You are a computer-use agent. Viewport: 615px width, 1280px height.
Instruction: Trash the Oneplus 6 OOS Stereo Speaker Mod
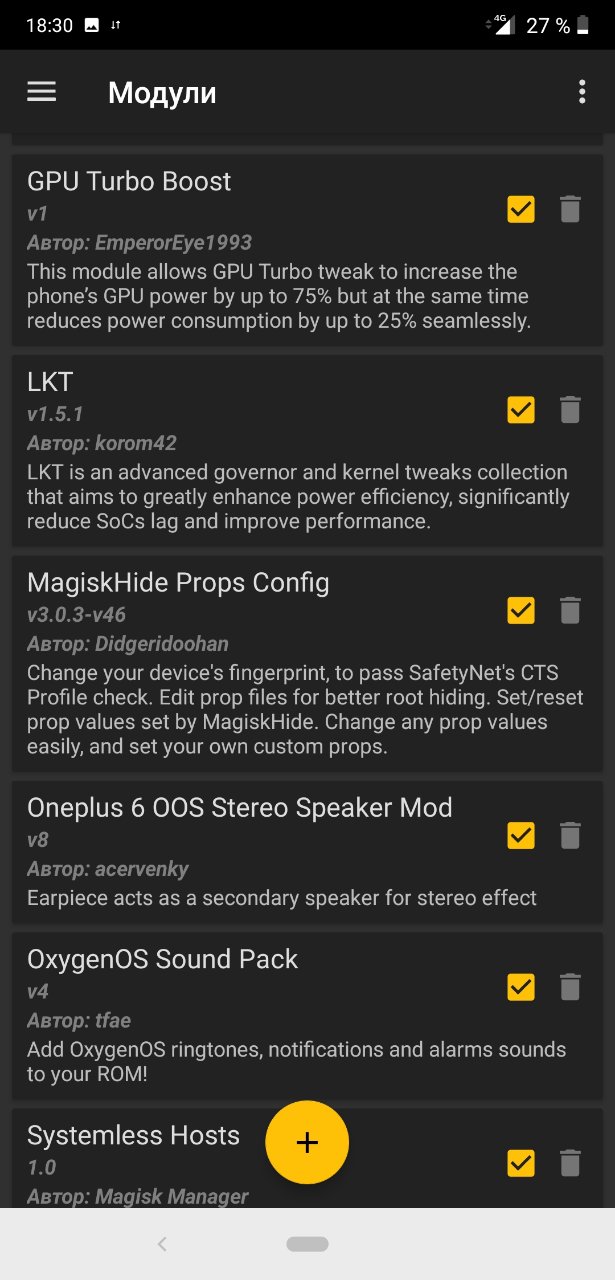coord(570,835)
